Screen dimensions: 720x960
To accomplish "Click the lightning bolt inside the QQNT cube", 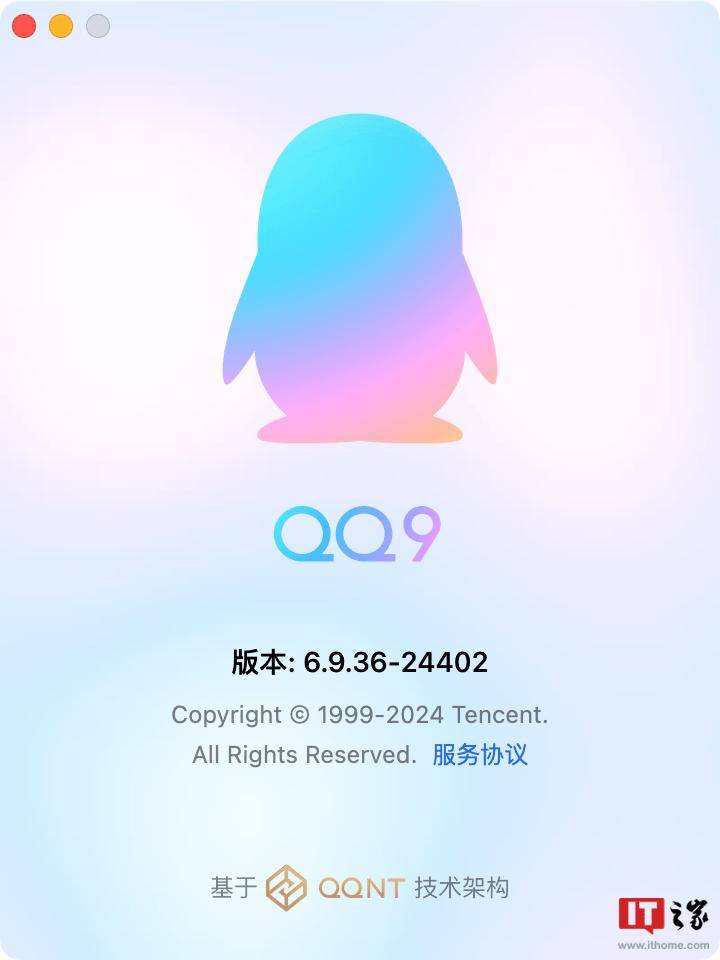I will [x=284, y=886].
